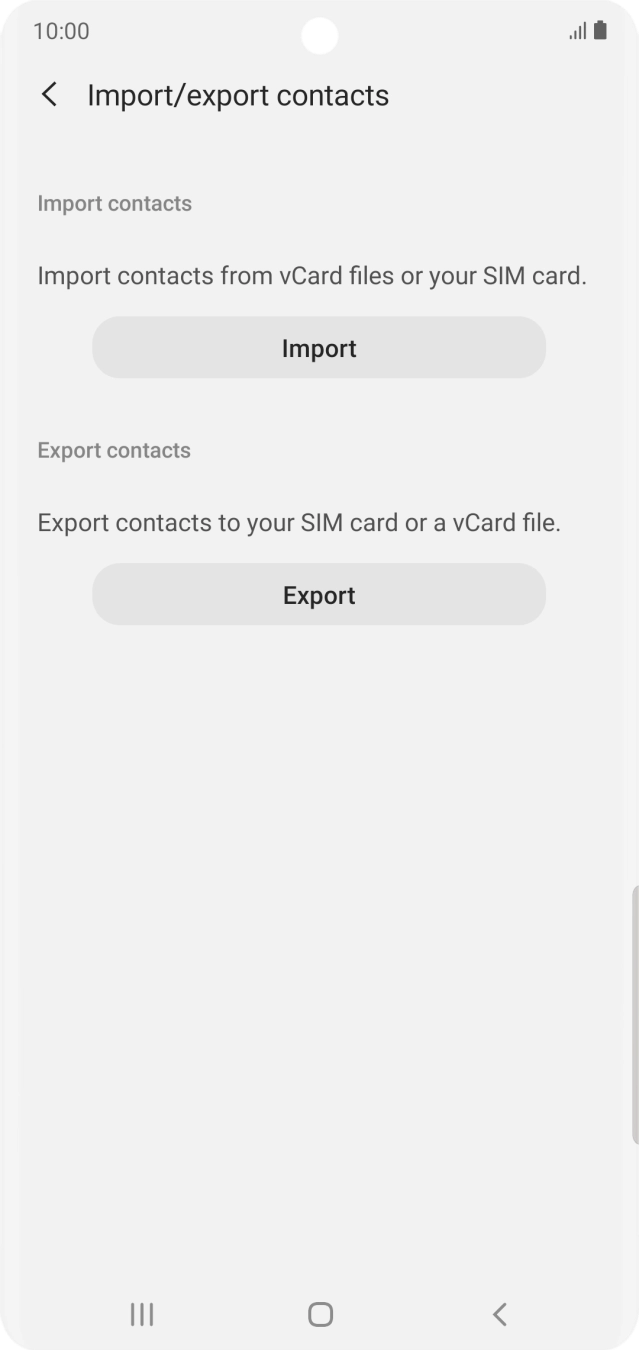The width and height of the screenshot is (639, 1350).
Task: Go back from Import/export contacts
Action: tap(49, 95)
